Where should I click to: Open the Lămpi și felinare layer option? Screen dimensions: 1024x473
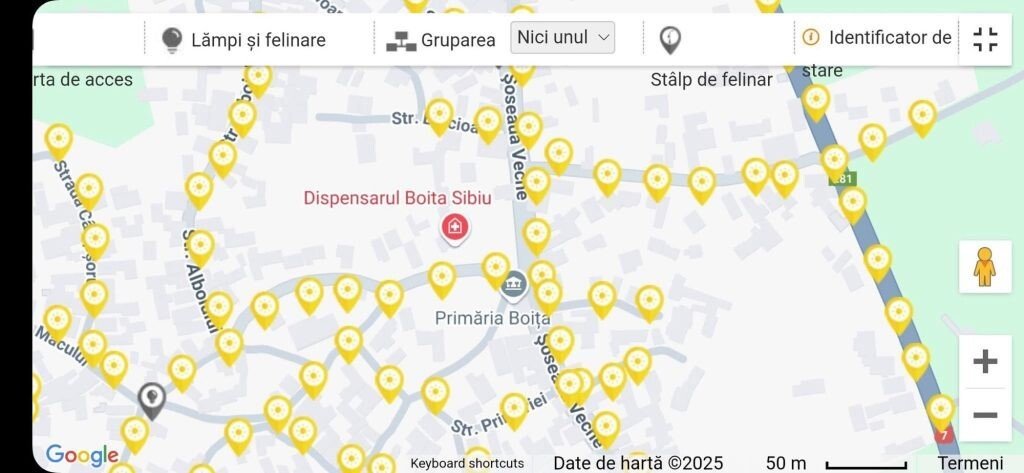244,40
